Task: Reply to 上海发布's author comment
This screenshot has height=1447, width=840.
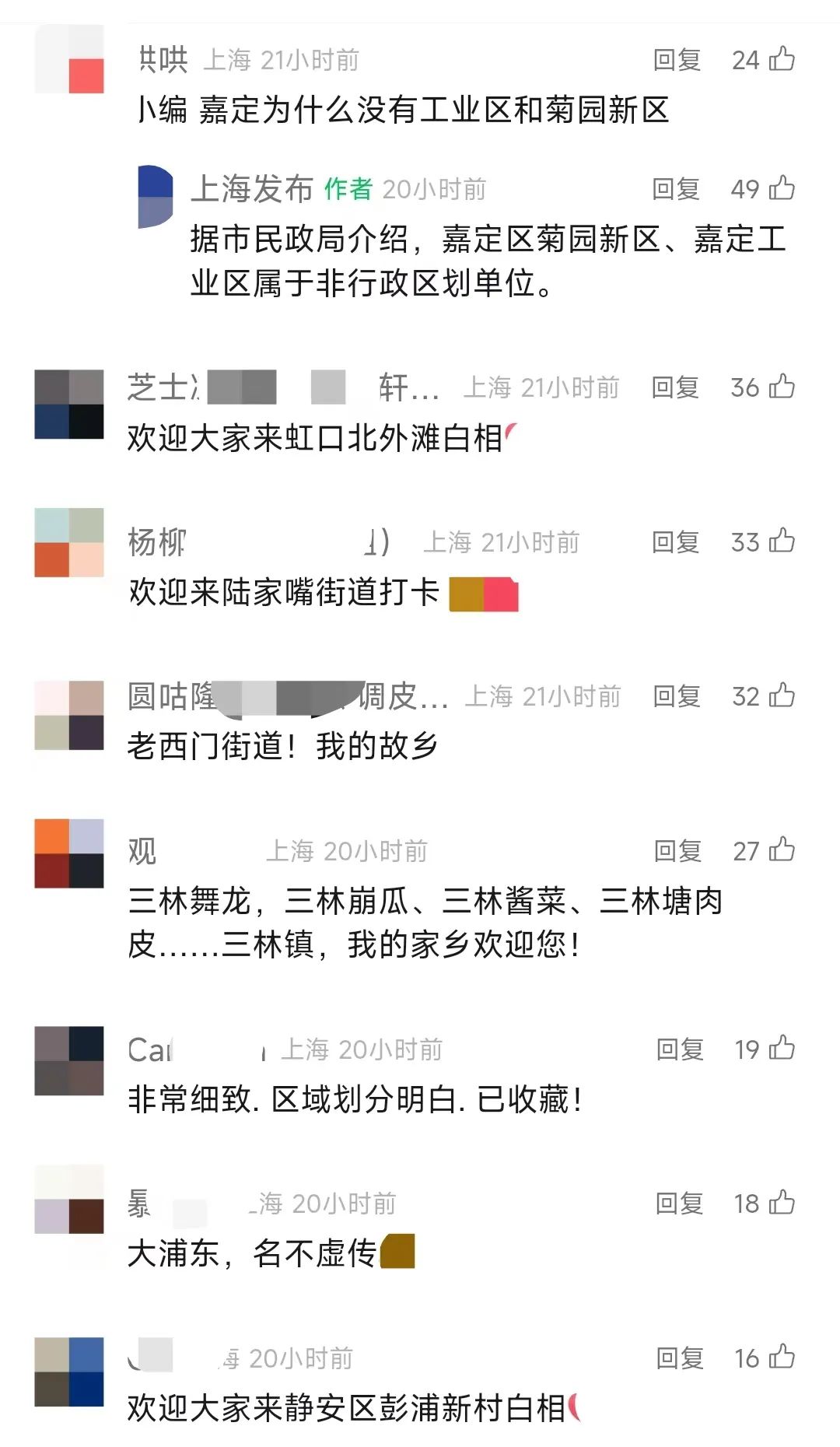Action: coord(675,189)
